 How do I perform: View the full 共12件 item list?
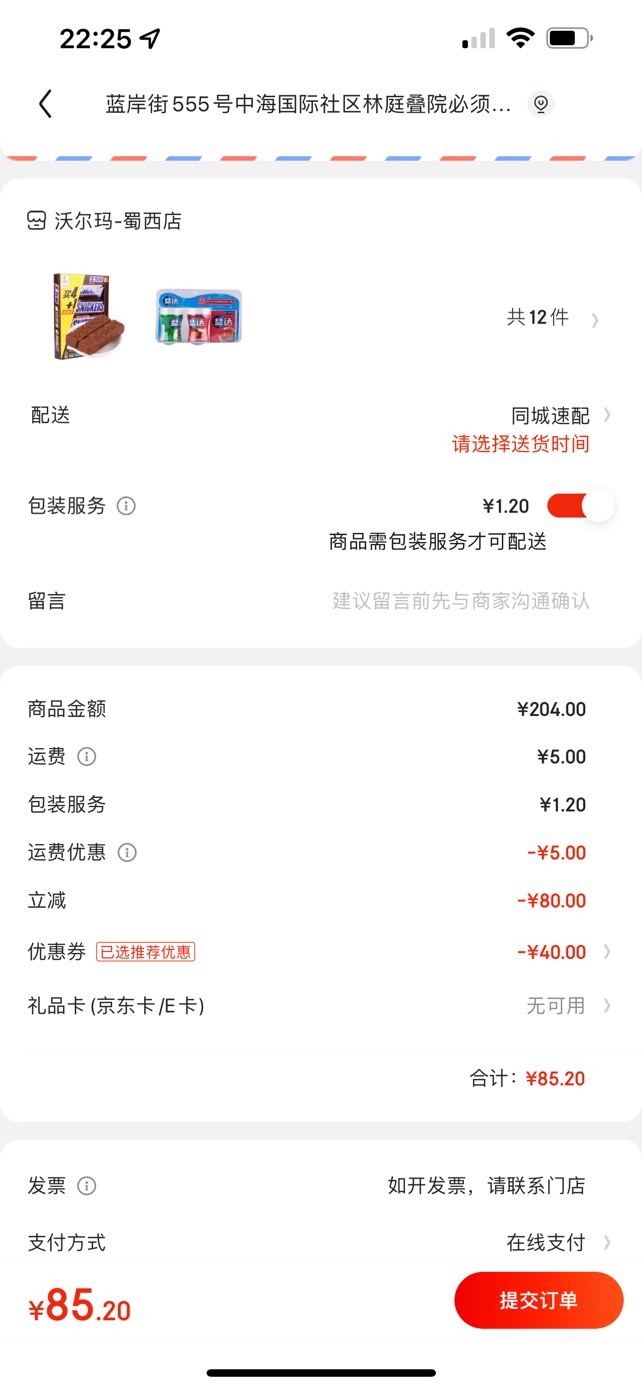(553, 318)
